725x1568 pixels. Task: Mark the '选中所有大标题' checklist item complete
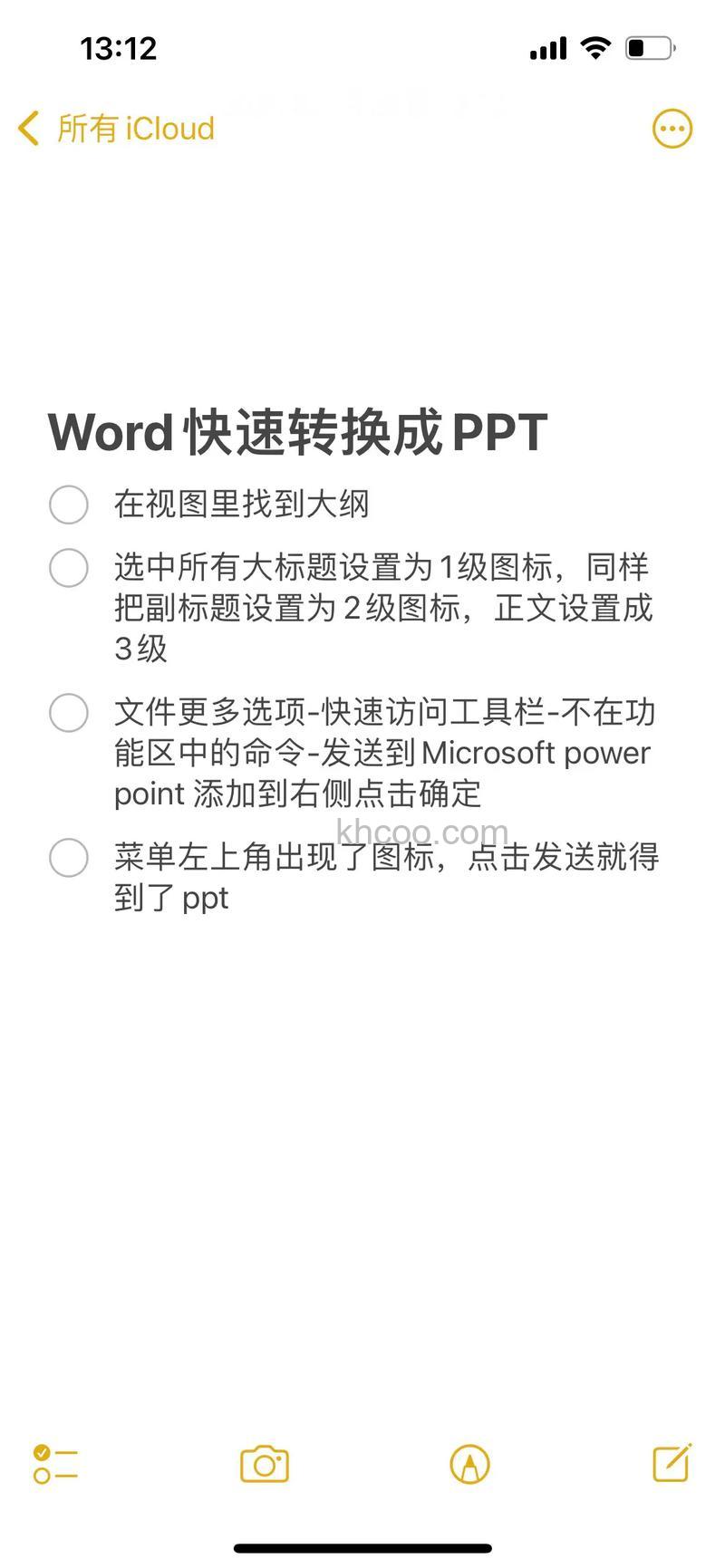(x=68, y=568)
